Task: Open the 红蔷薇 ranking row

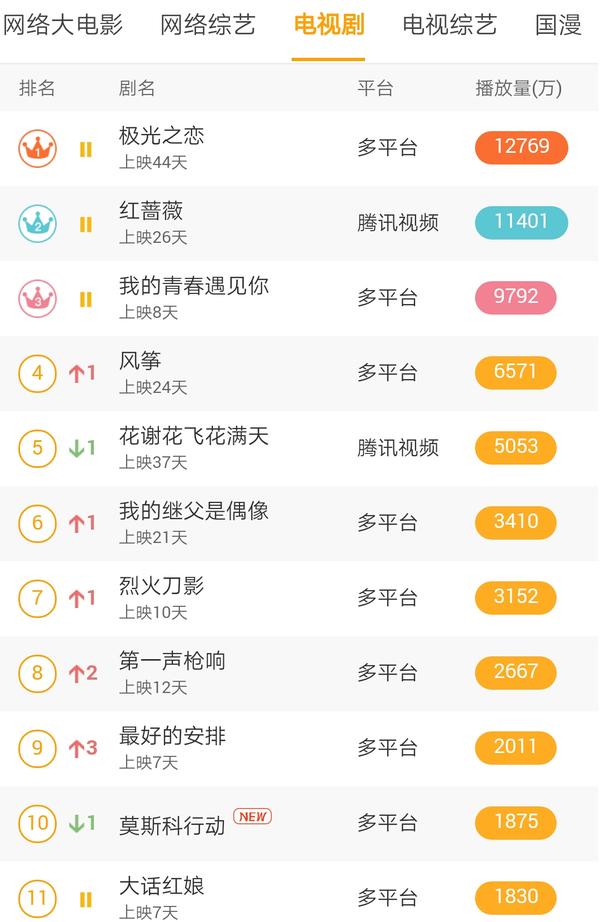Action: click(152, 223)
